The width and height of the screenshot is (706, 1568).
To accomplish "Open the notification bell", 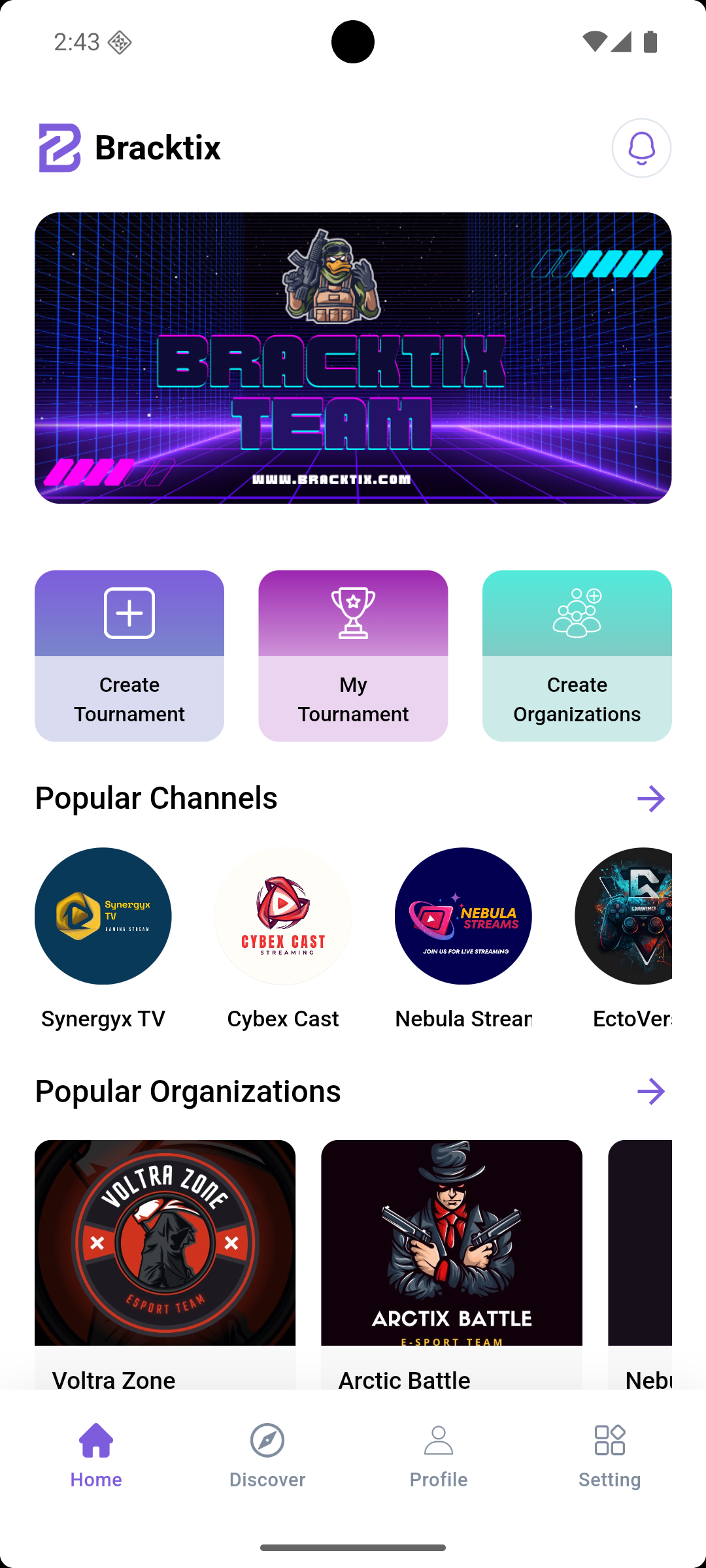I will (641, 148).
